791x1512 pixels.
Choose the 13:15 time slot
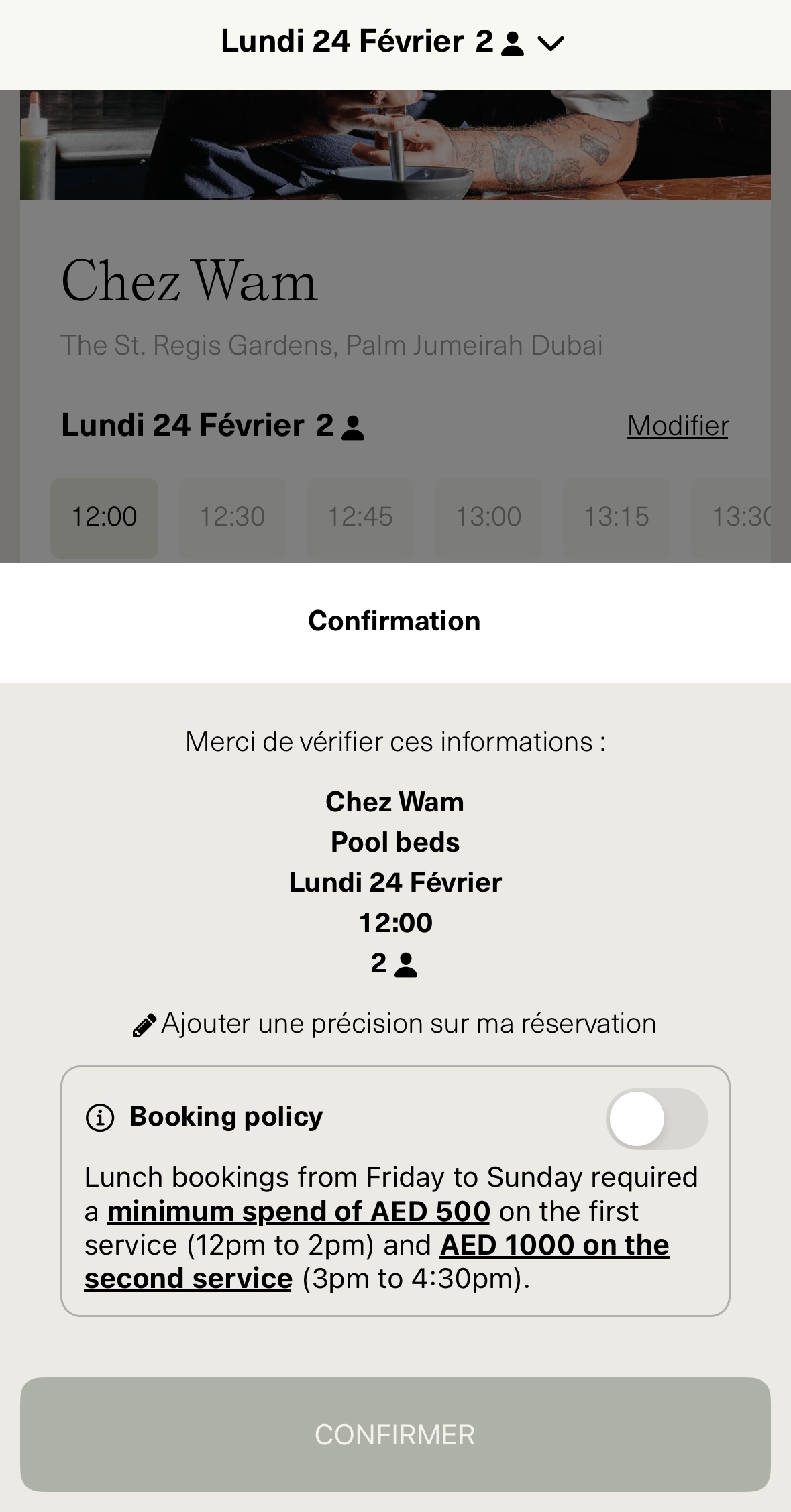(616, 517)
